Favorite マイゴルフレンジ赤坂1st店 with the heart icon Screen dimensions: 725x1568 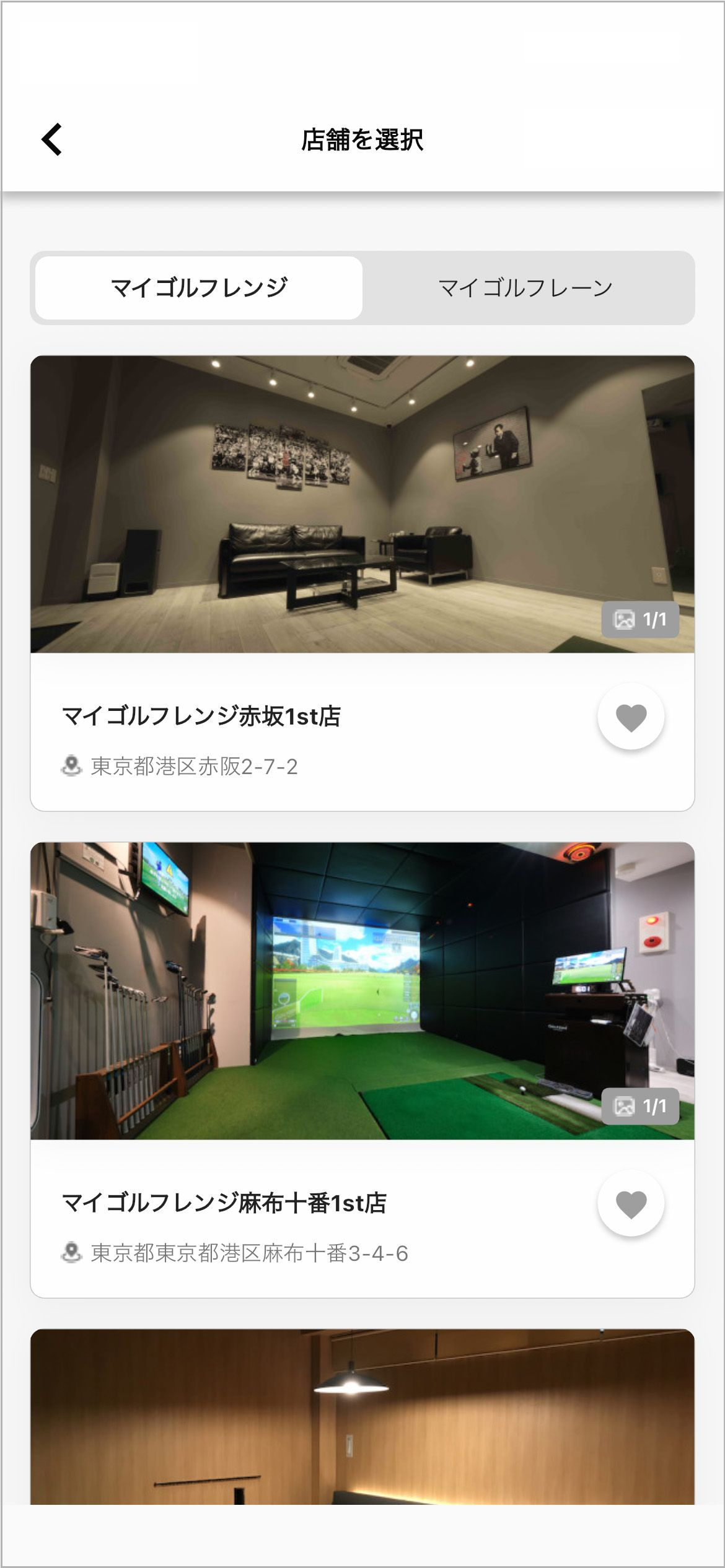631,717
